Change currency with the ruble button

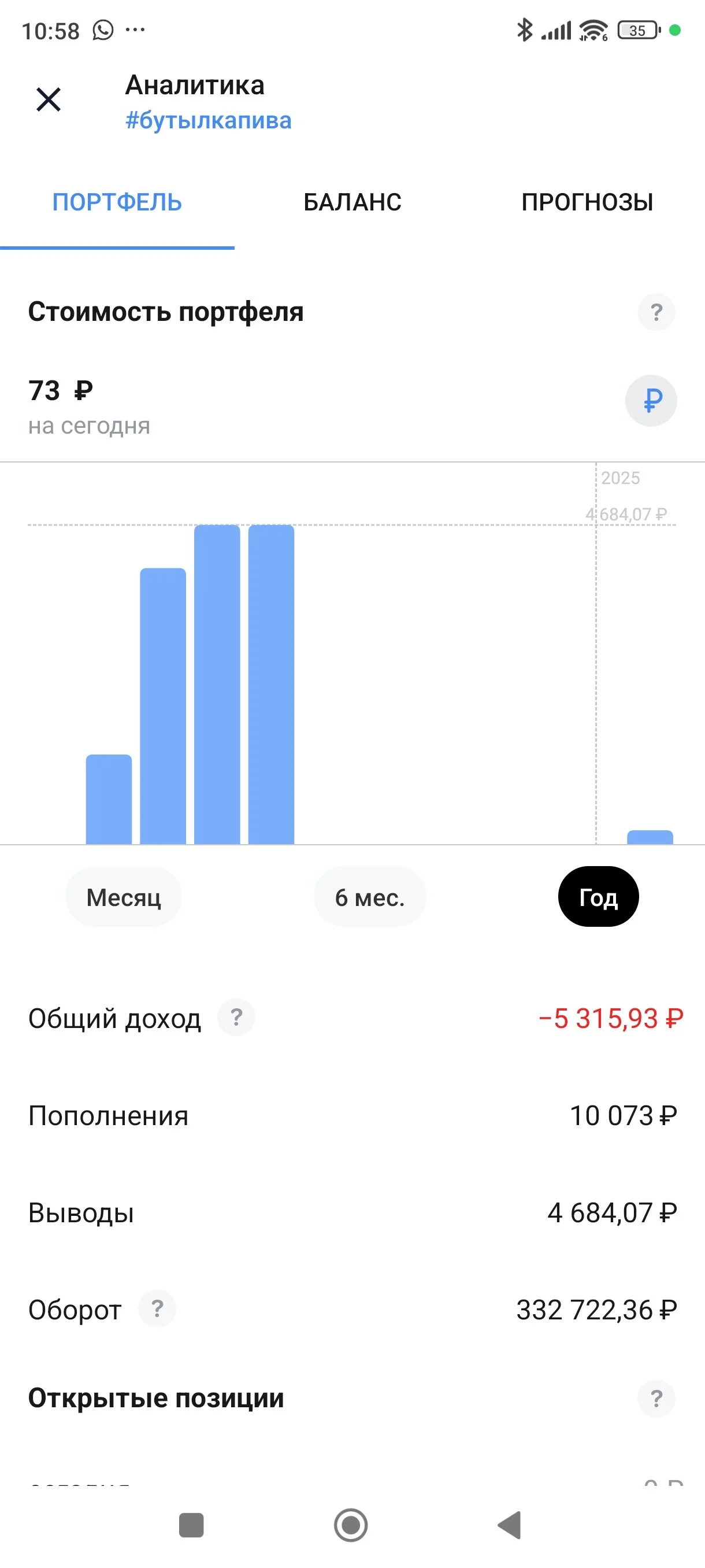pyautogui.click(x=651, y=401)
